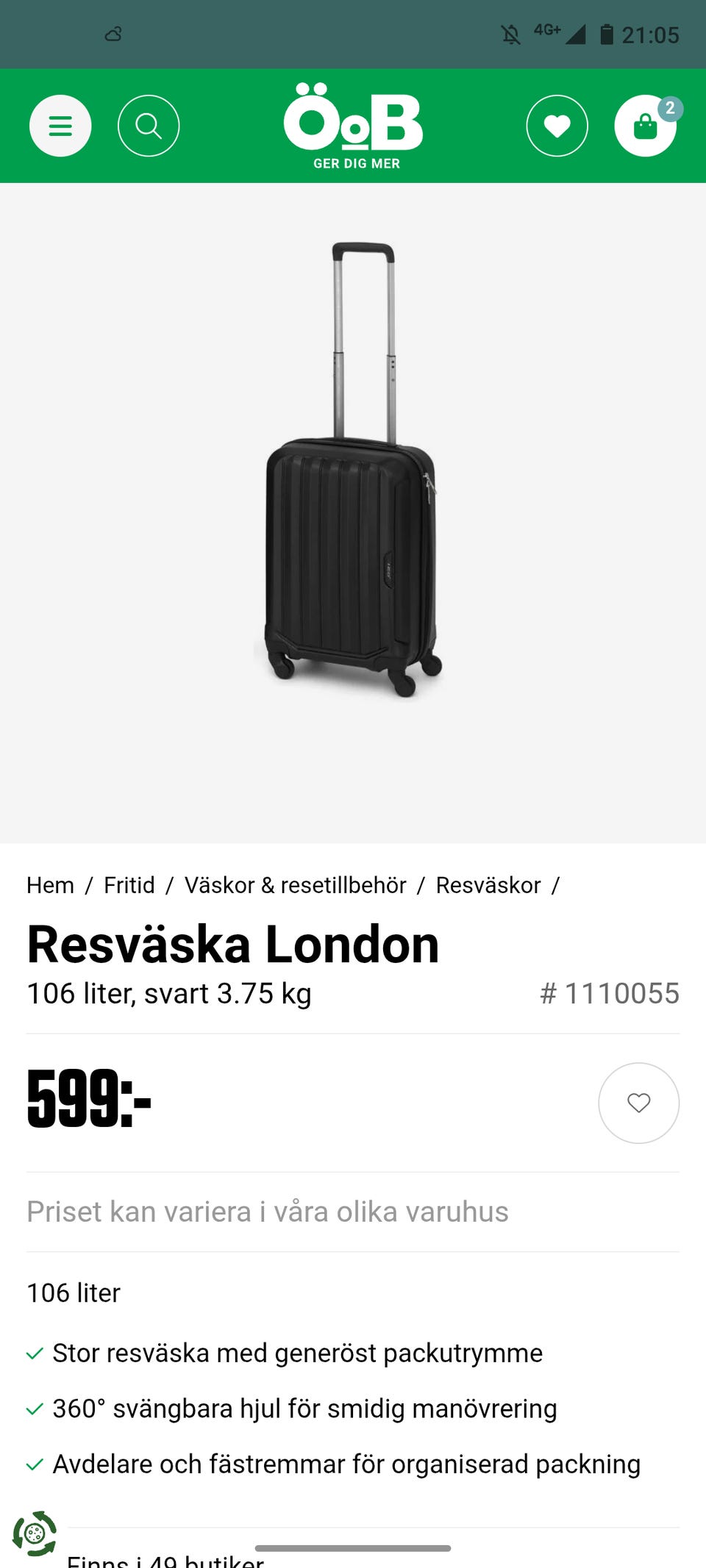Go to the ÖoB home logo

[x=354, y=126]
